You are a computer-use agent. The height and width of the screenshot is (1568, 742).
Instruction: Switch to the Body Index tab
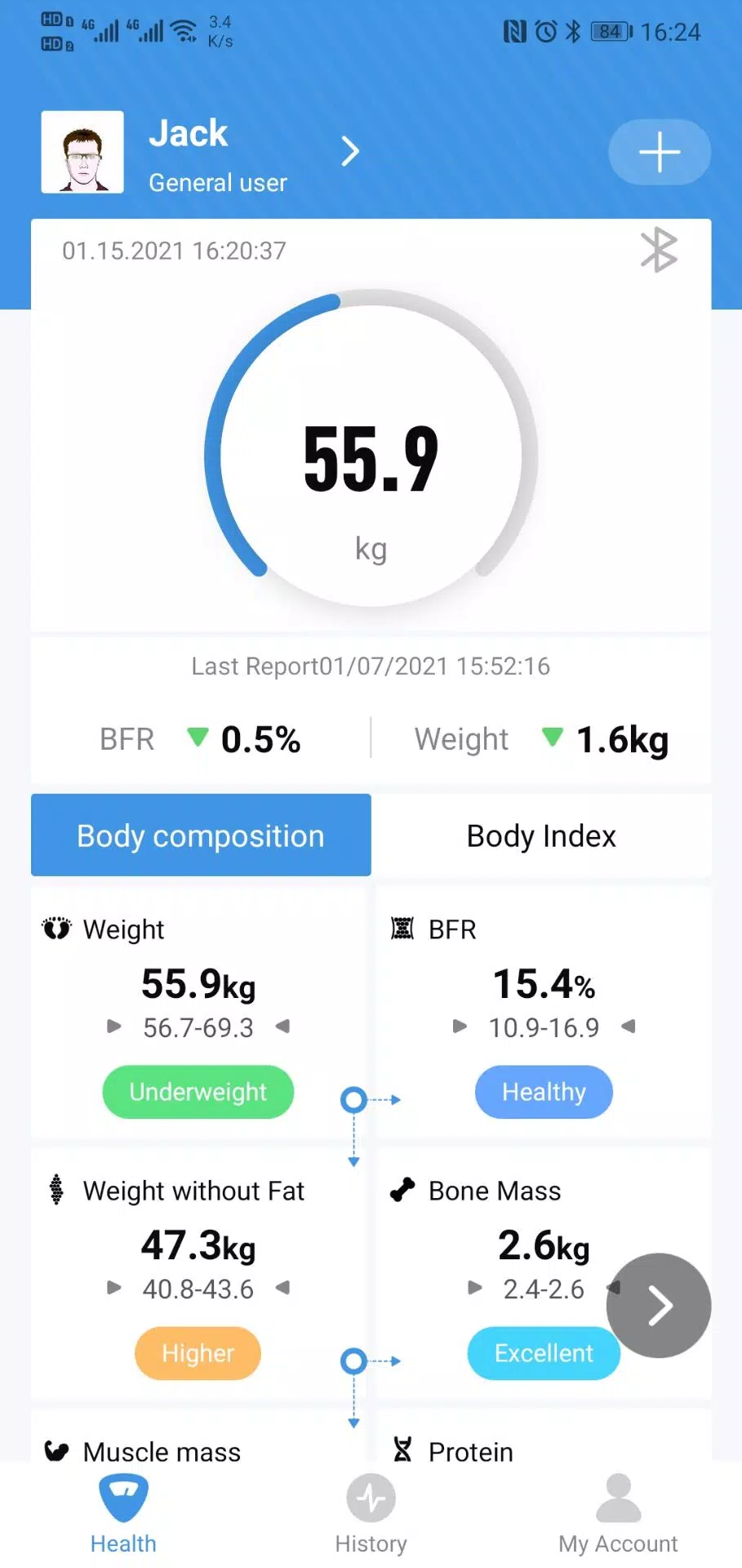[540, 835]
